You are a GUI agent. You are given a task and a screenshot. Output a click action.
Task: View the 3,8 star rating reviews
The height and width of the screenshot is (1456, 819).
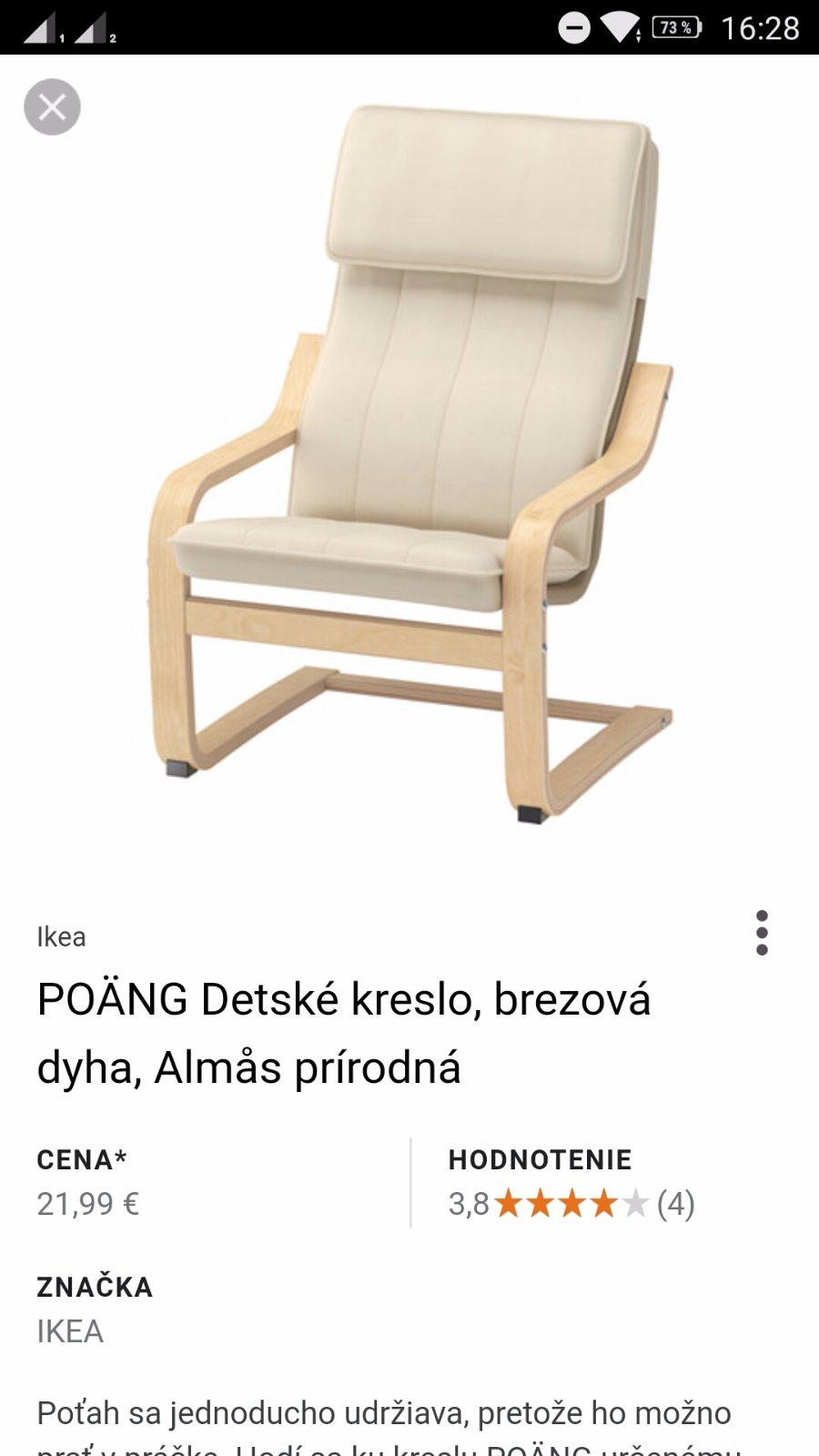click(x=571, y=1204)
